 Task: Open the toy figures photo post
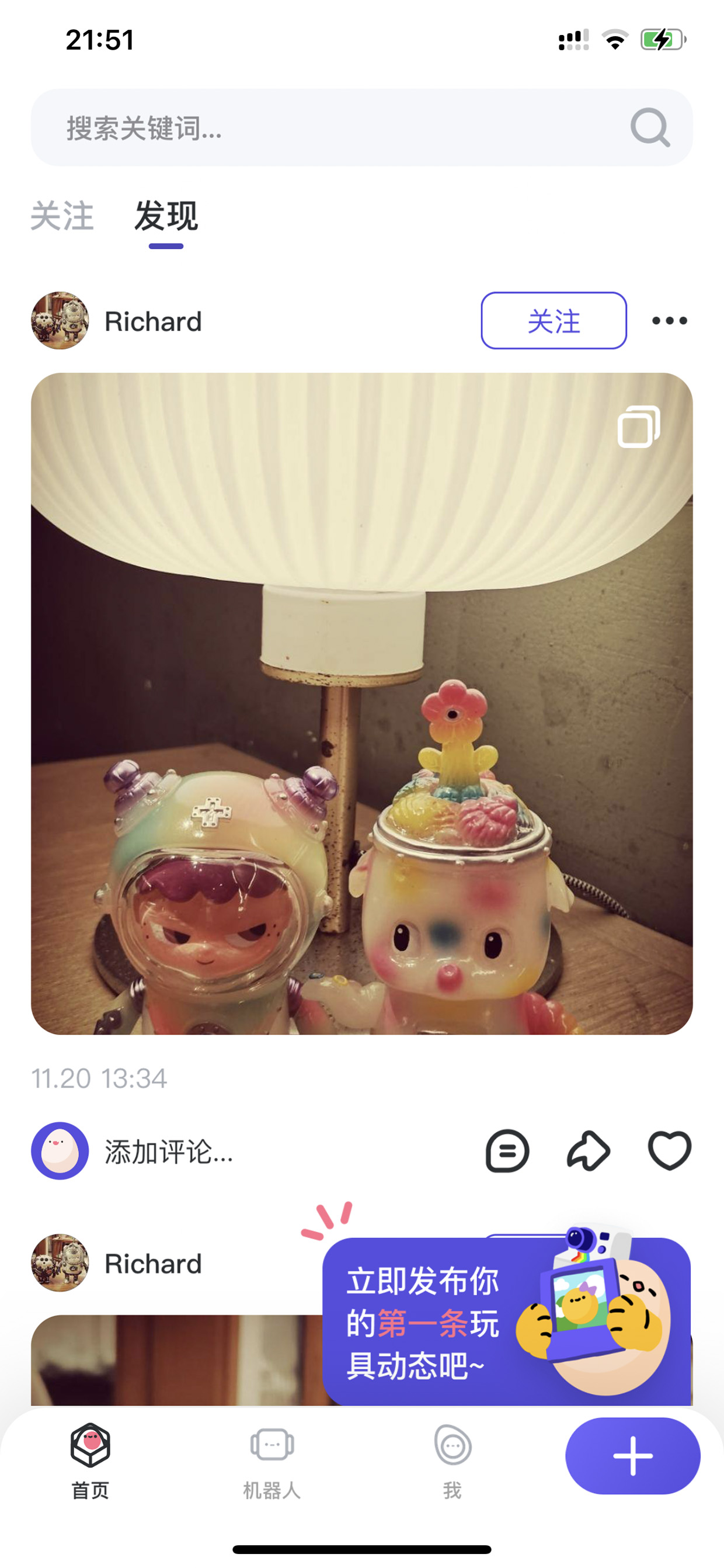(361, 703)
